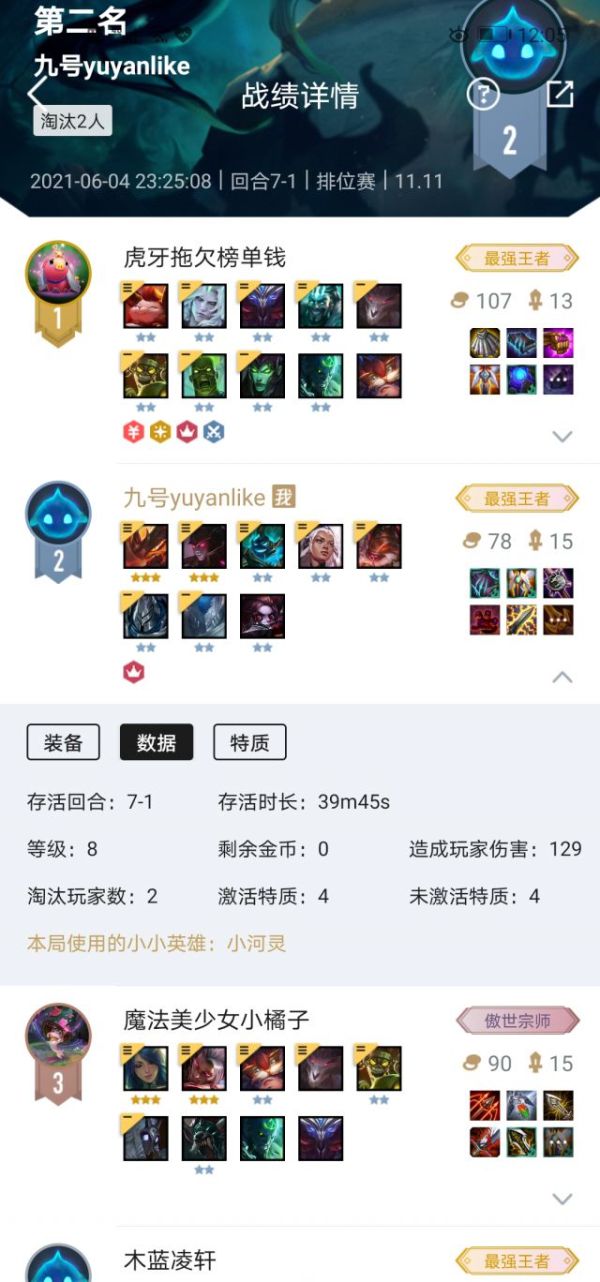The image size is (600, 1282).
Task: Share match details via export icon
Action: [x=560, y=94]
